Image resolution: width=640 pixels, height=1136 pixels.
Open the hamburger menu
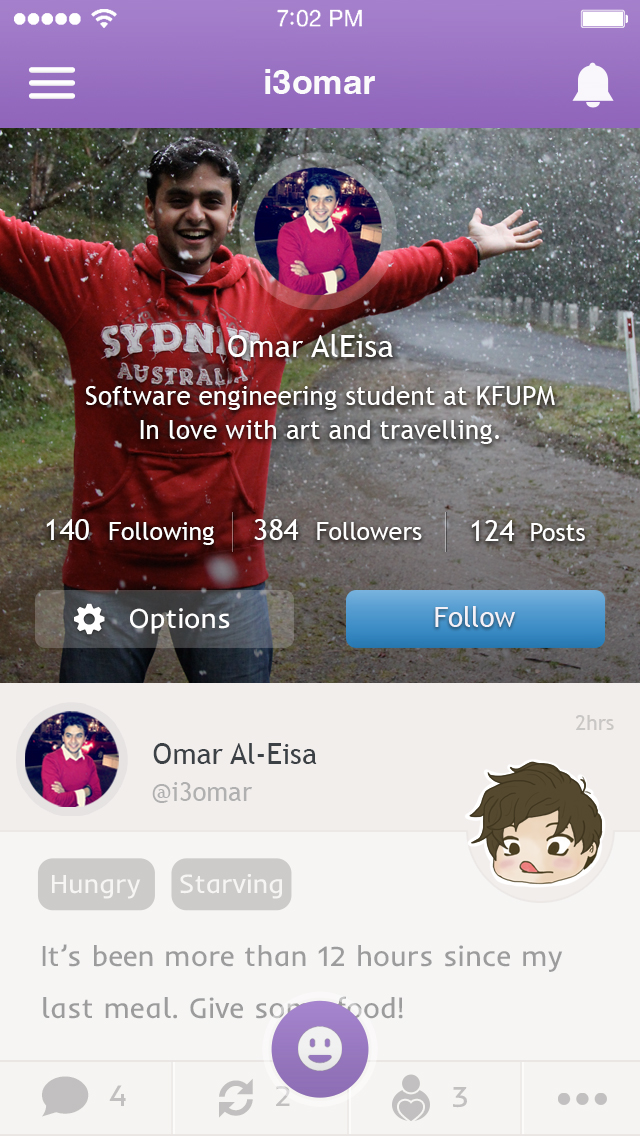point(51,83)
